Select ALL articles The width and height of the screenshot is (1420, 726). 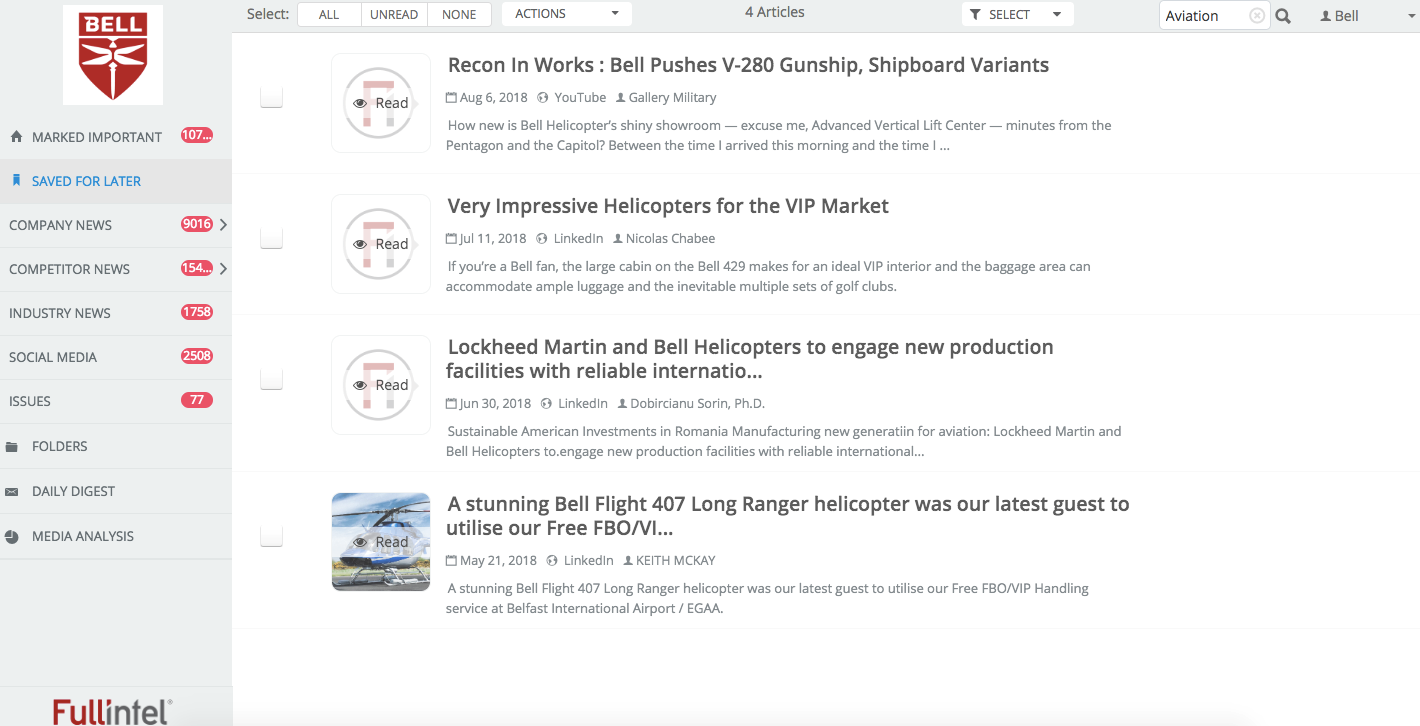point(329,14)
